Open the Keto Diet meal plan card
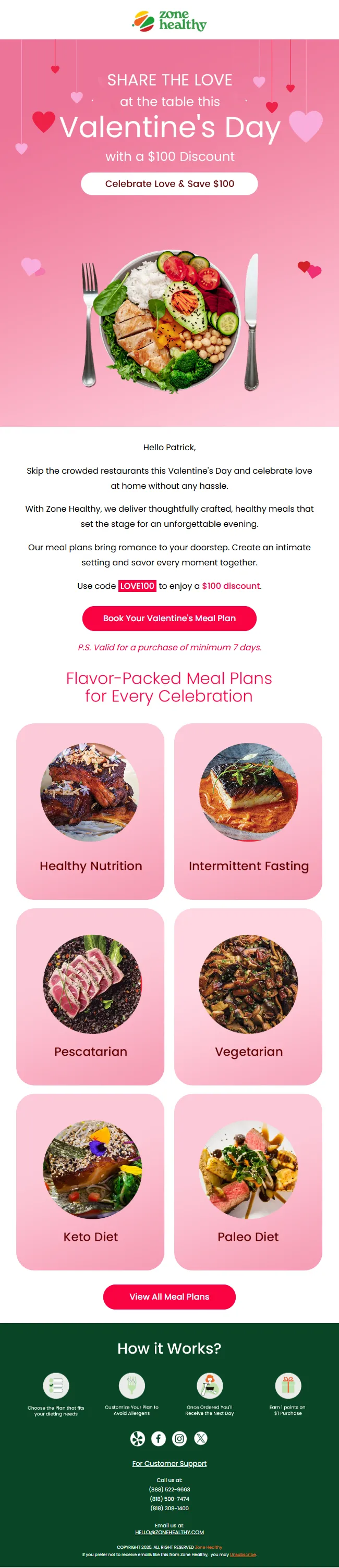This screenshot has height=1568, width=339. click(90, 1181)
